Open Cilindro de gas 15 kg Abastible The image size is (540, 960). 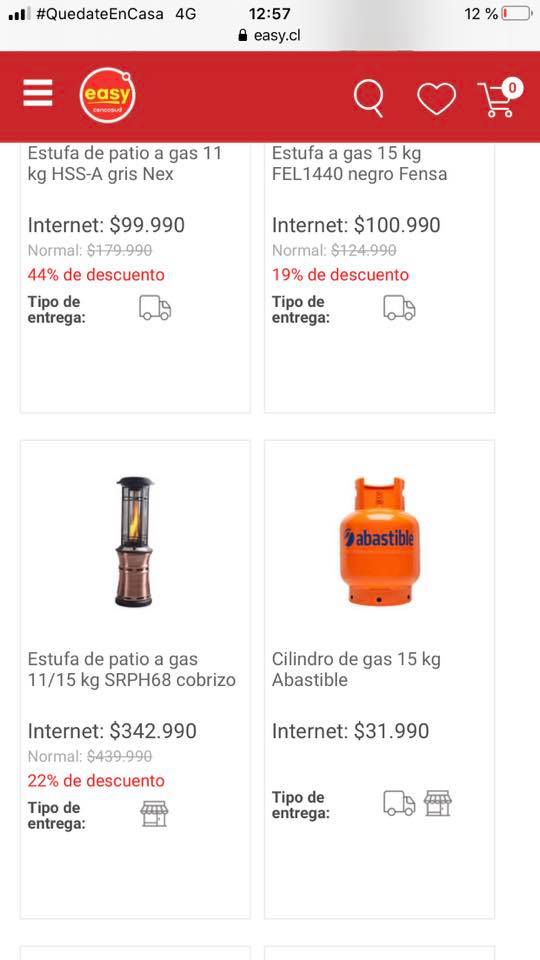tap(356, 670)
